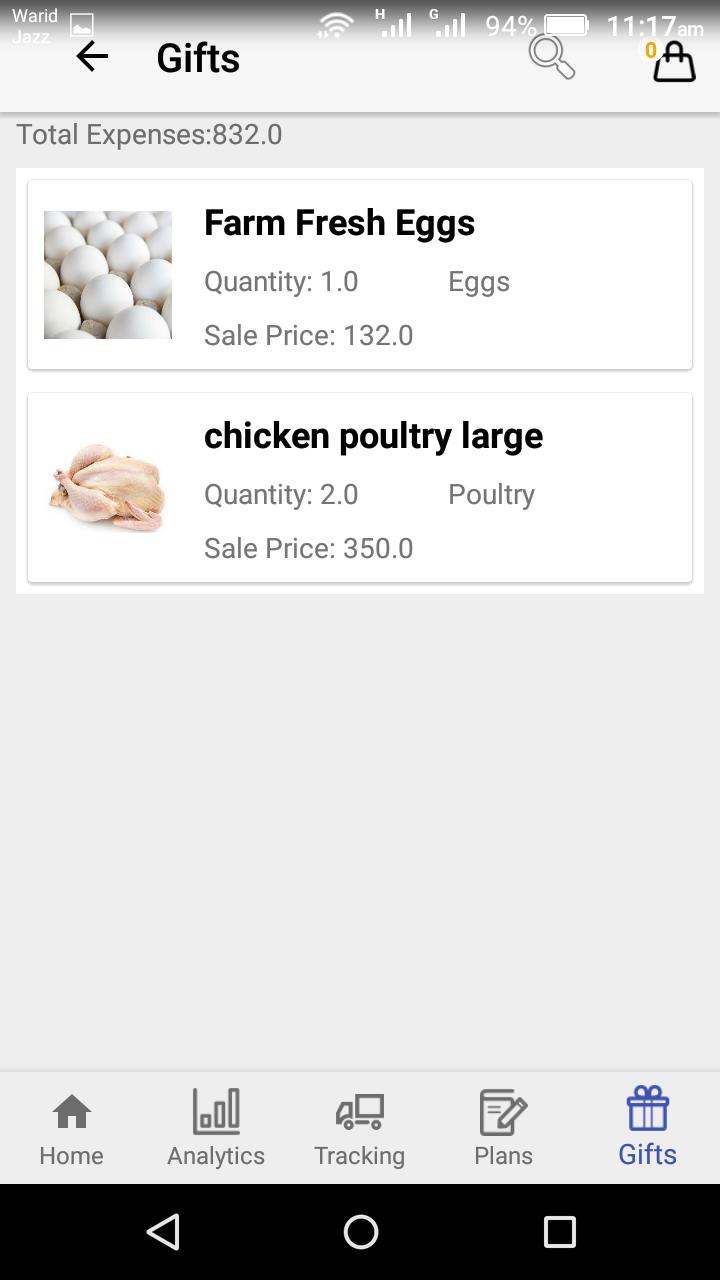Open recent apps from navigation bar
720x1280 pixels.
[x=560, y=1232]
